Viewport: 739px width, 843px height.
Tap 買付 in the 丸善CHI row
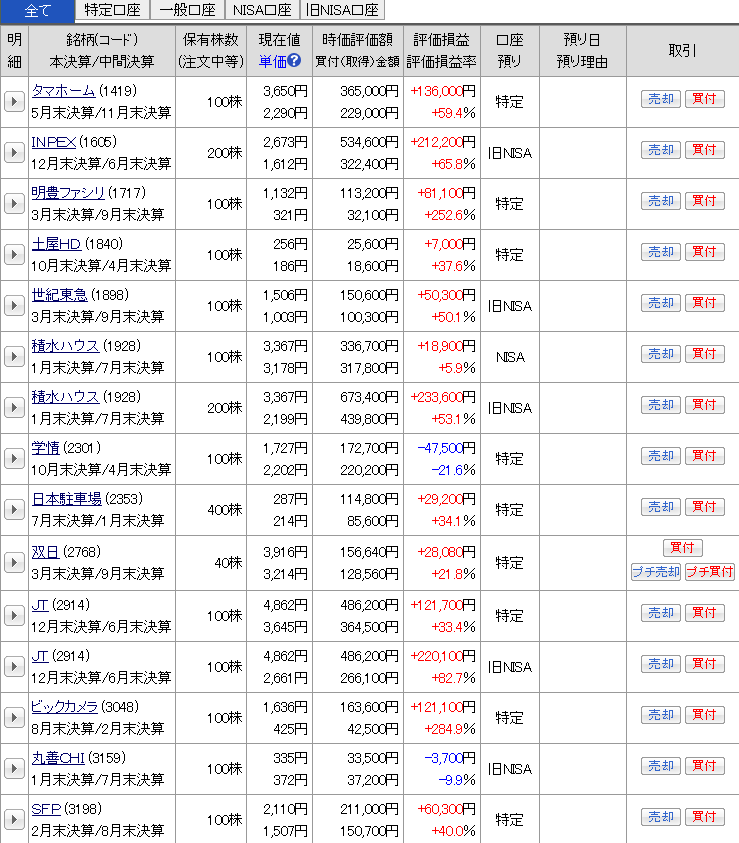pos(704,766)
